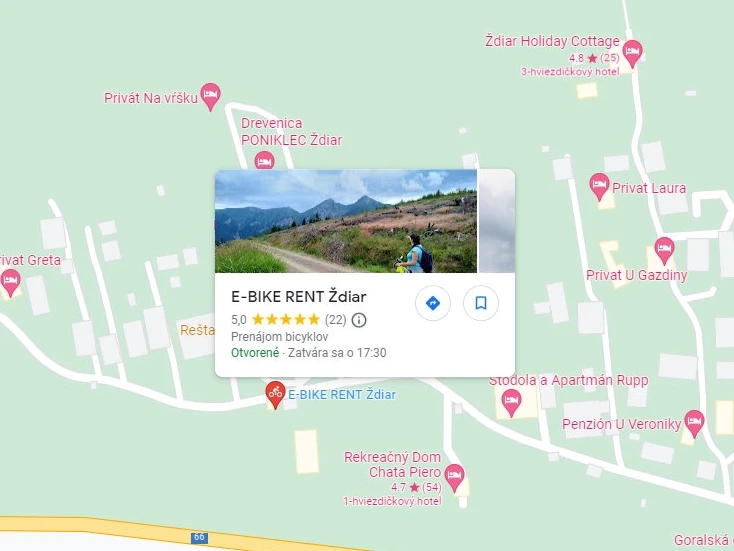Open the Drevenica PONIKLEC Ždiar pin

(265, 161)
